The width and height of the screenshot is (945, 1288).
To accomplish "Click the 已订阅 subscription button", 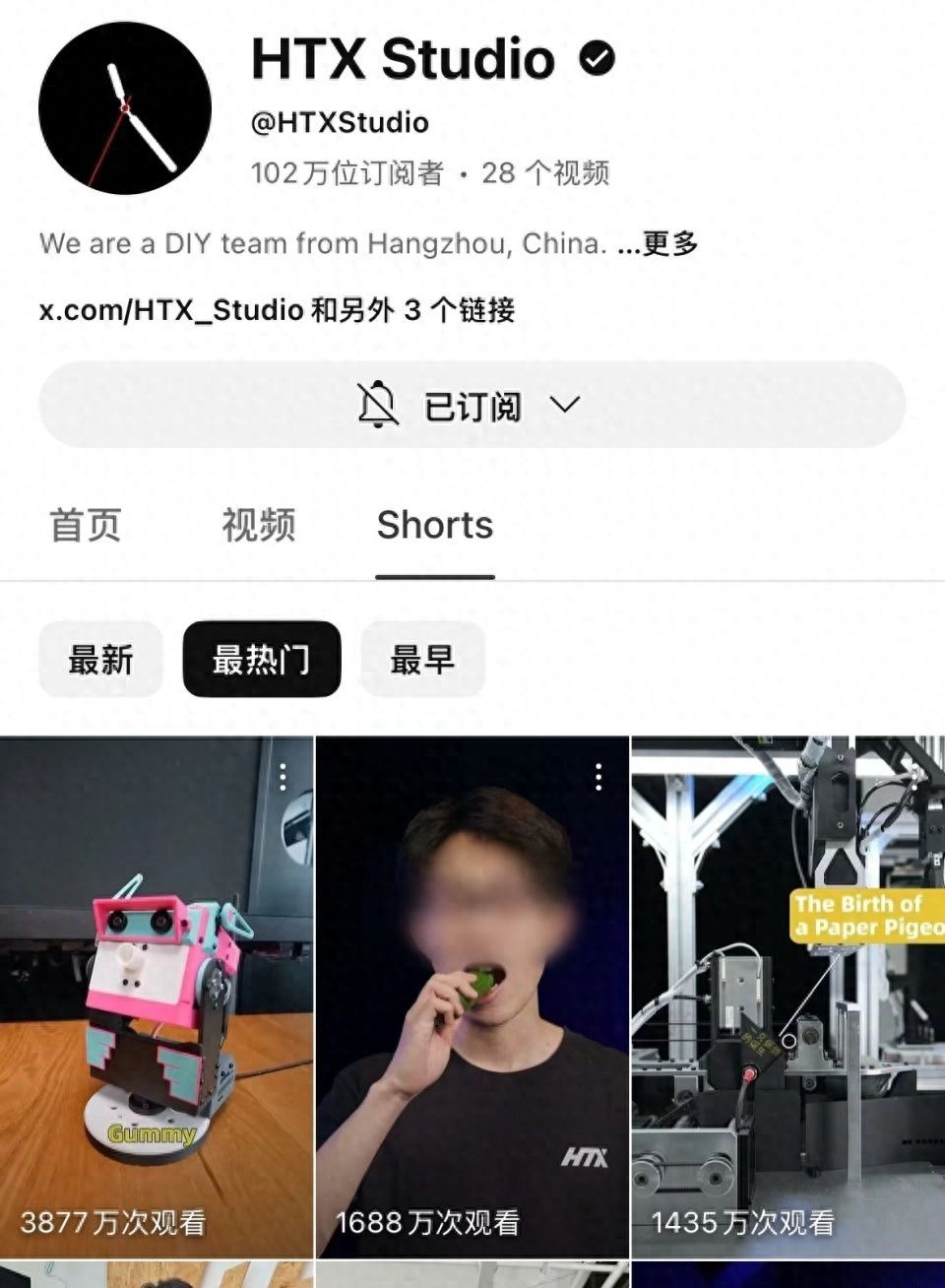I will [x=472, y=404].
